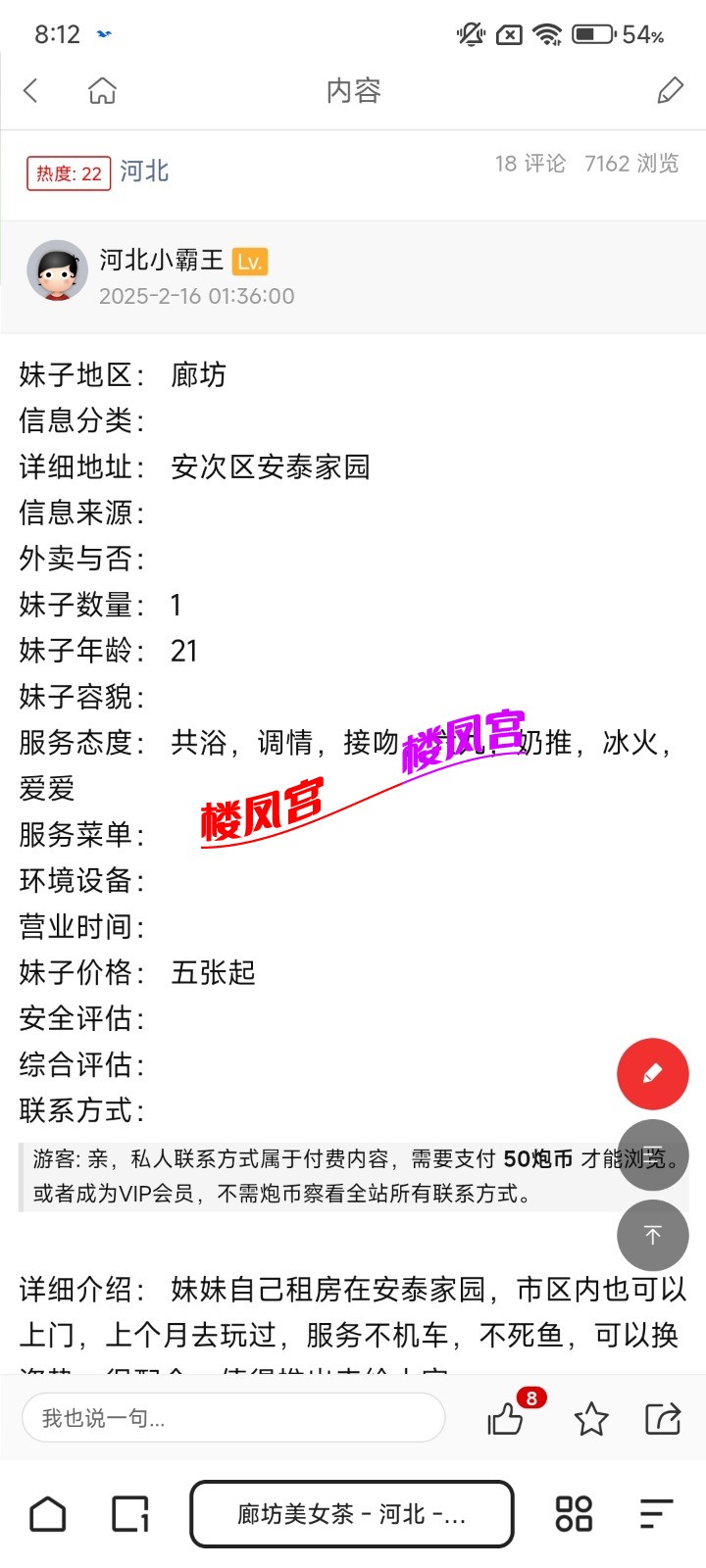Image resolution: width=706 pixels, height=1568 pixels.
Task: Tap the '下' jump-down floating button
Action: pos(652,1235)
